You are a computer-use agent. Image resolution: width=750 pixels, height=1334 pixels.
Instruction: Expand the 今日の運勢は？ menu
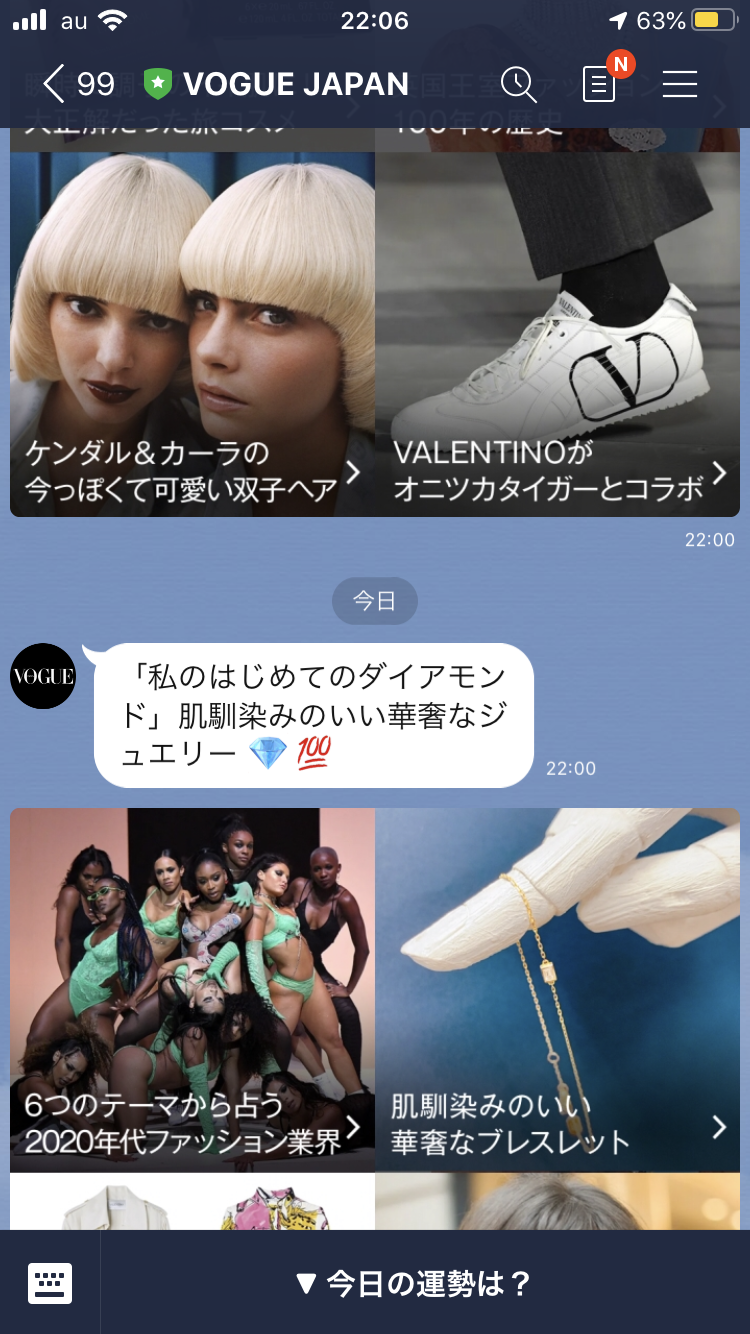[414, 1283]
